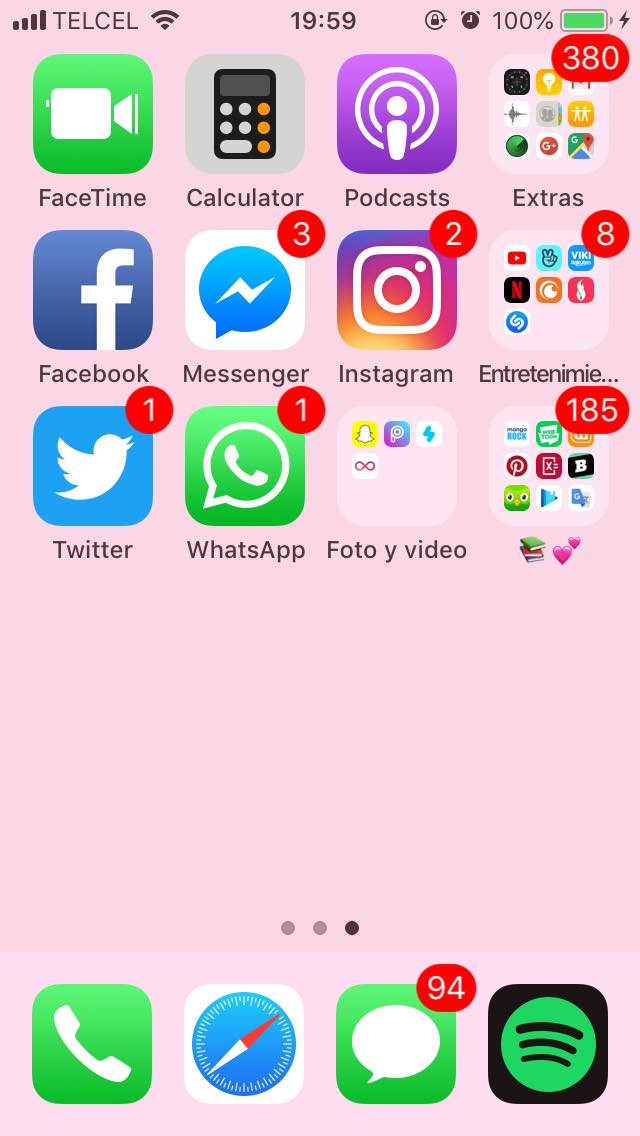Launch the Calculator app
The image size is (640, 1136).
[245, 114]
